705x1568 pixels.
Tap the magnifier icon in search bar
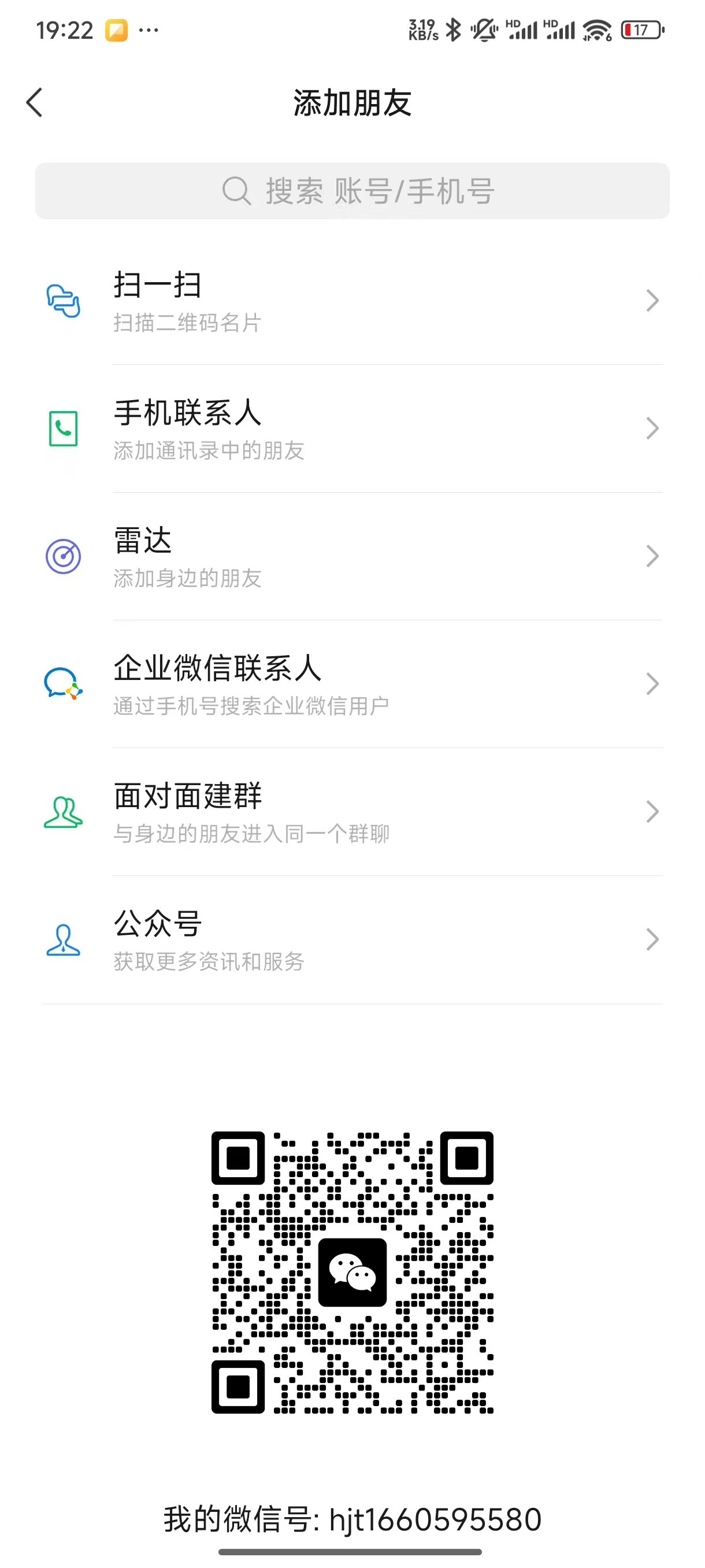[x=236, y=191]
